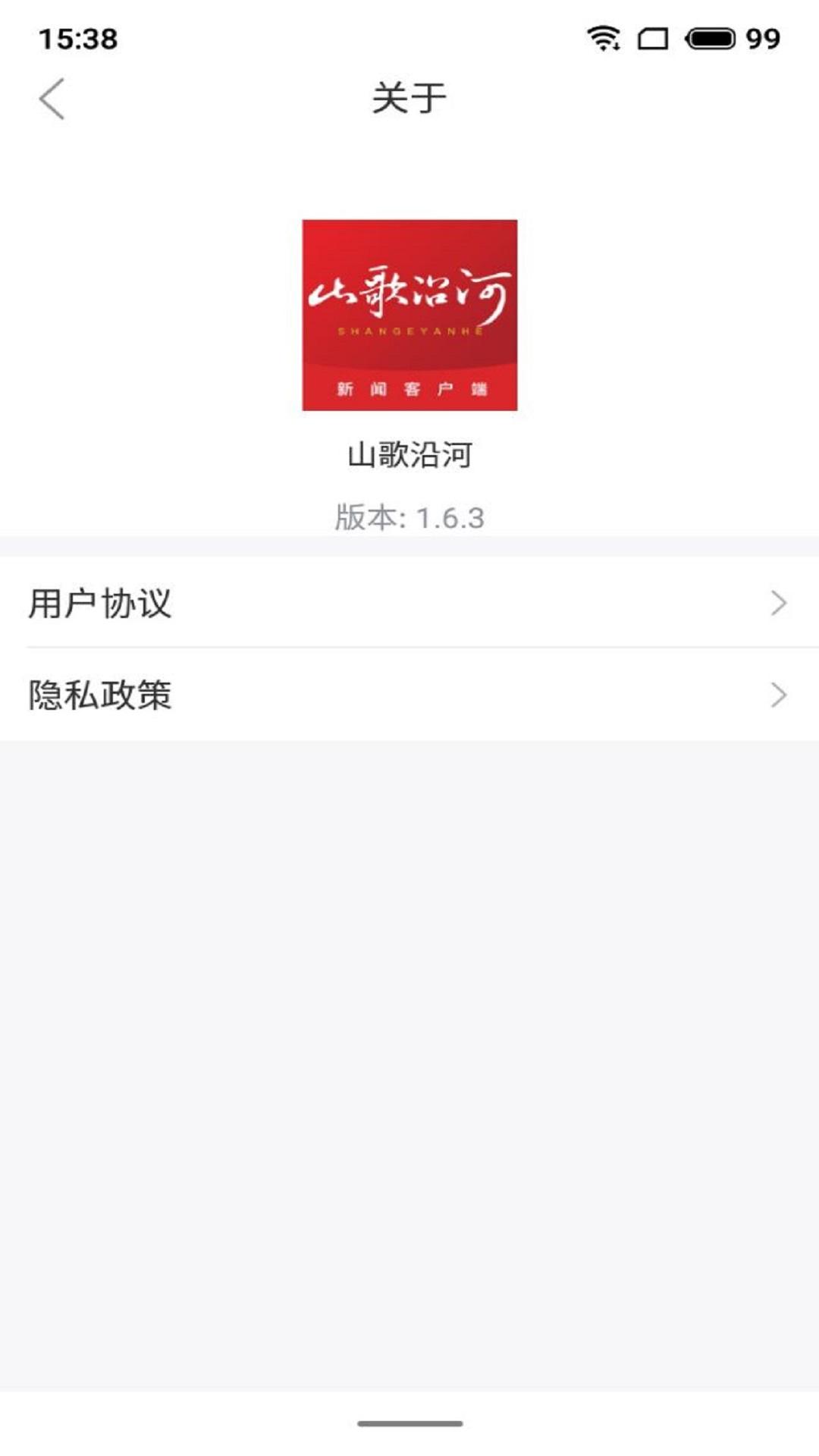Tap the SHANGEYANHE text inside the logo
The width and height of the screenshot is (819, 1456).
[x=409, y=331]
